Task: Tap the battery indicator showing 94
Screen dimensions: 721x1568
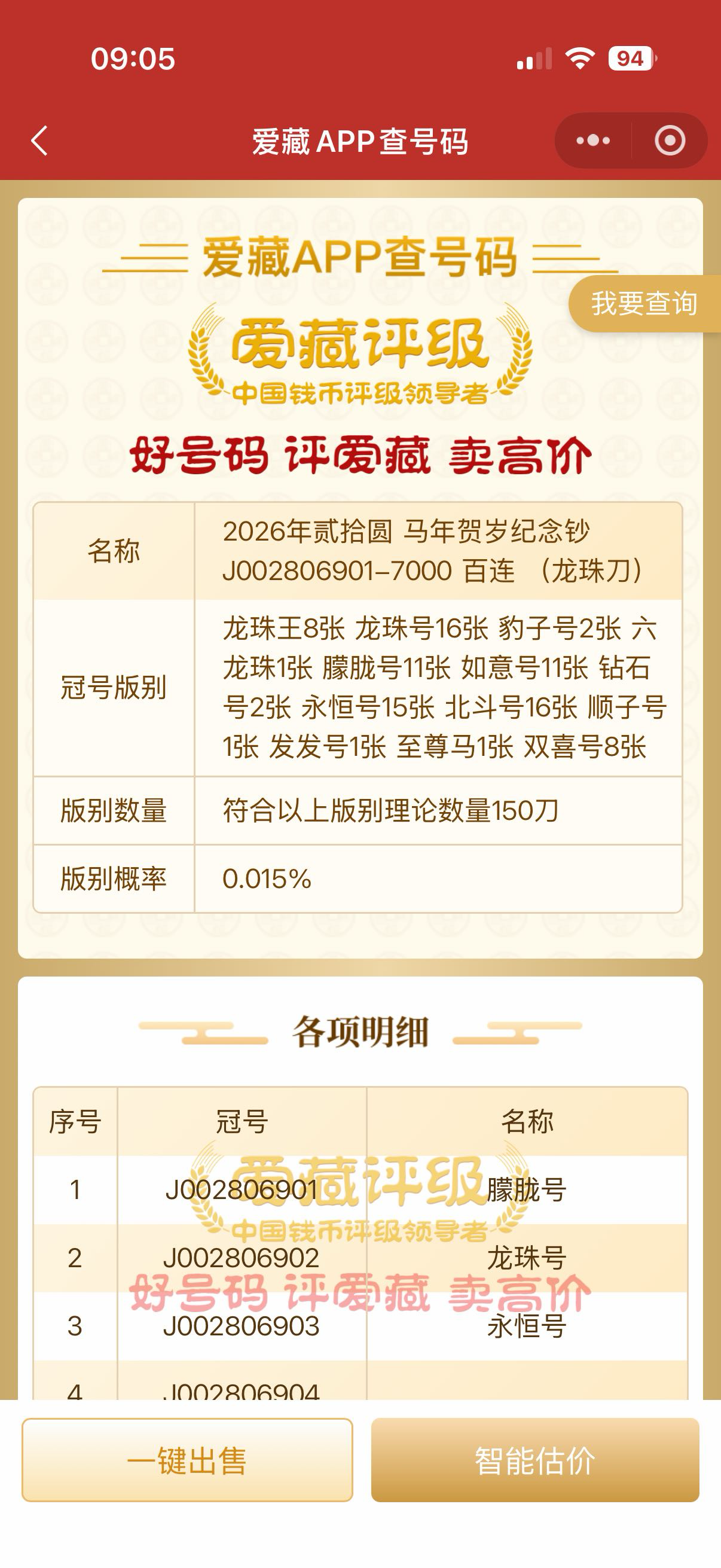Action: [630, 58]
